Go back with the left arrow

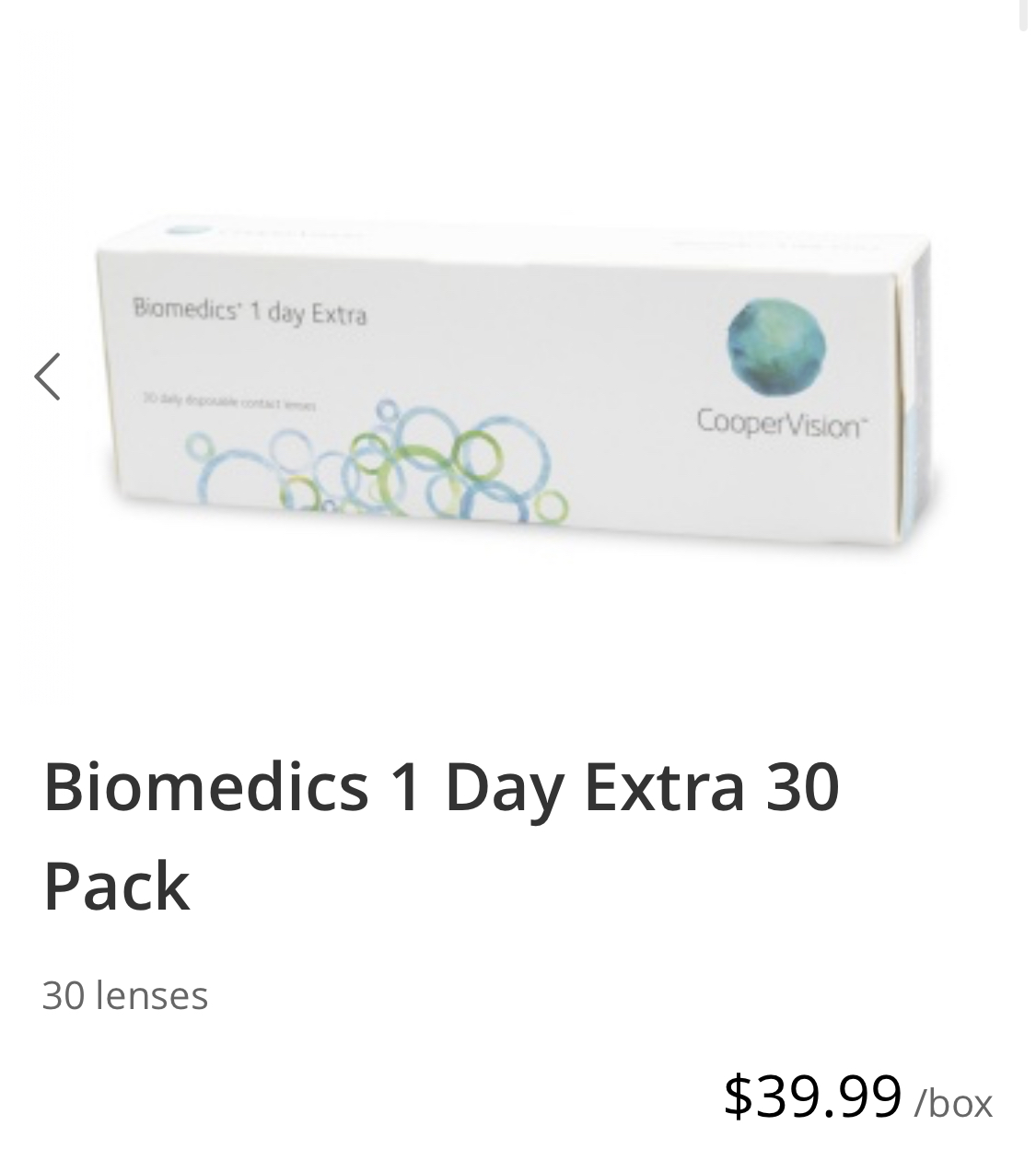pyautogui.click(x=47, y=377)
